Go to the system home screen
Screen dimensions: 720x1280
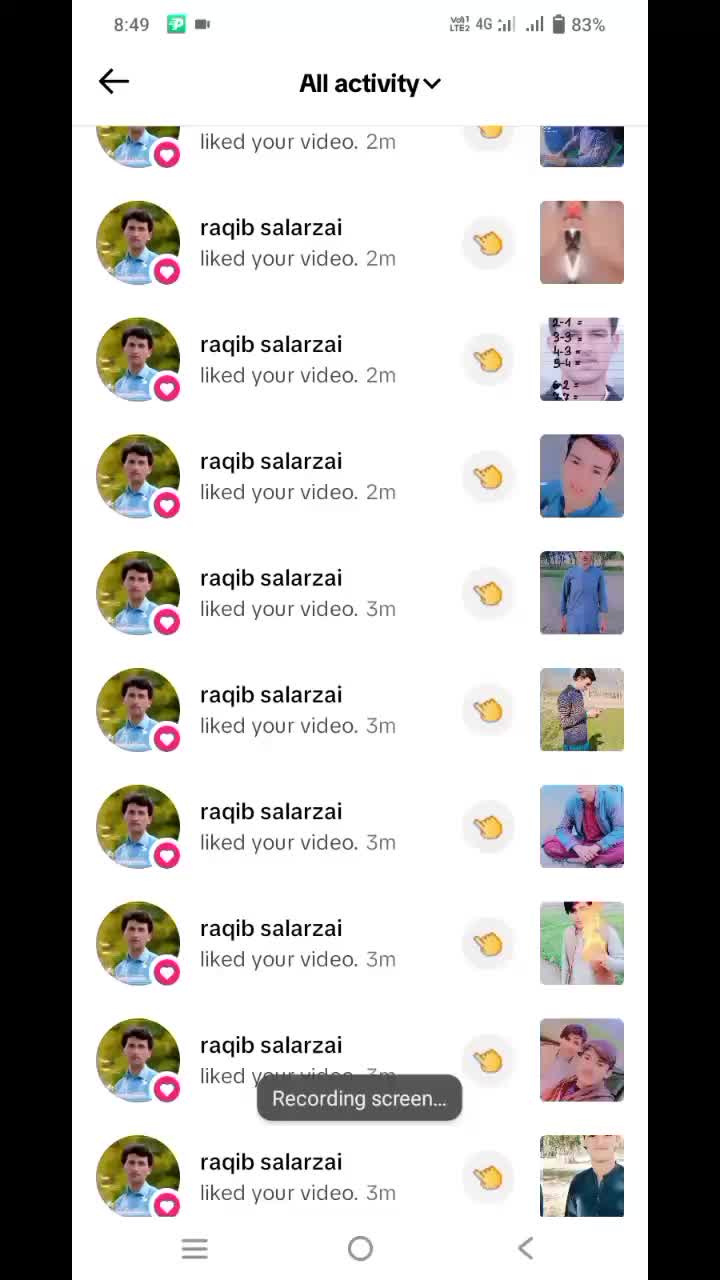pyautogui.click(x=360, y=1248)
